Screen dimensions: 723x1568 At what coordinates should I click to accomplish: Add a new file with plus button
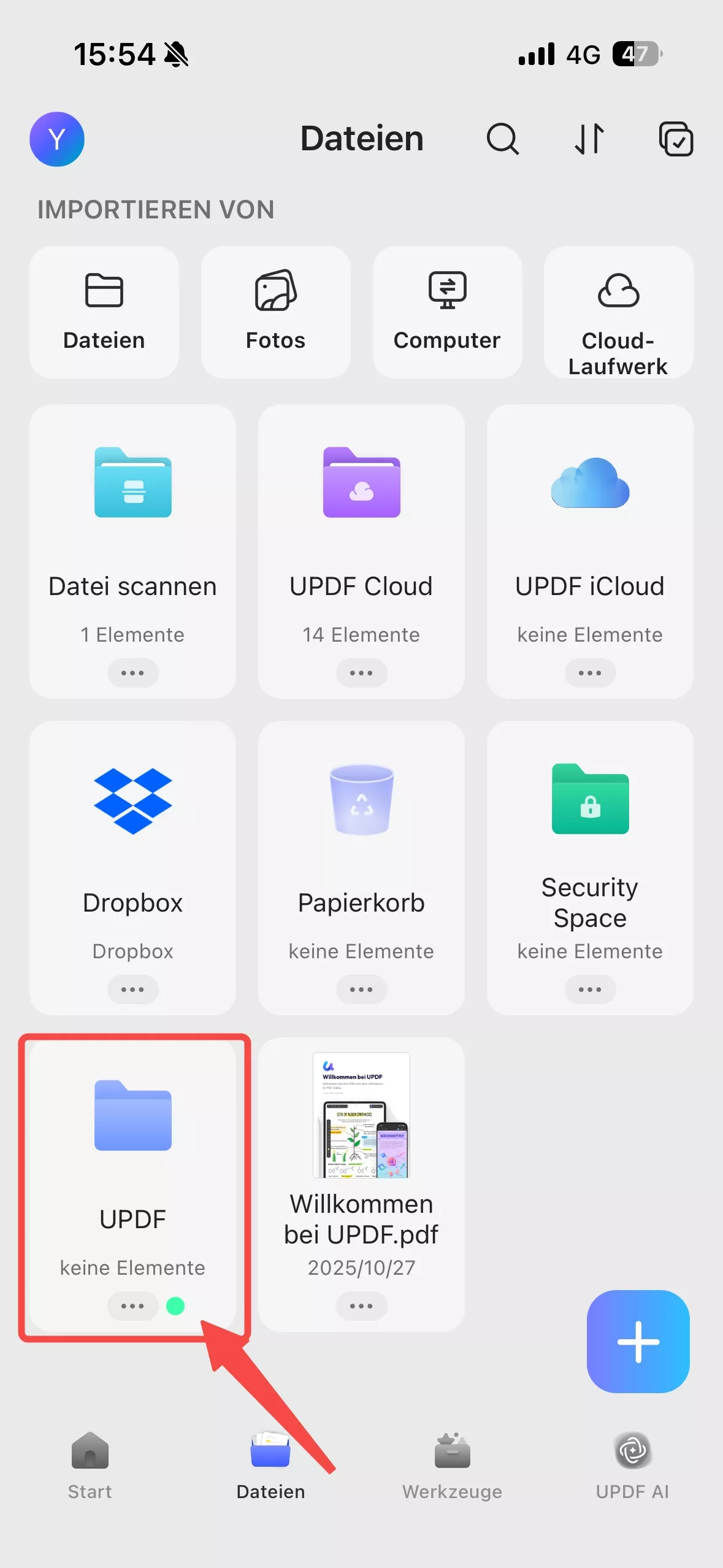click(x=638, y=1342)
